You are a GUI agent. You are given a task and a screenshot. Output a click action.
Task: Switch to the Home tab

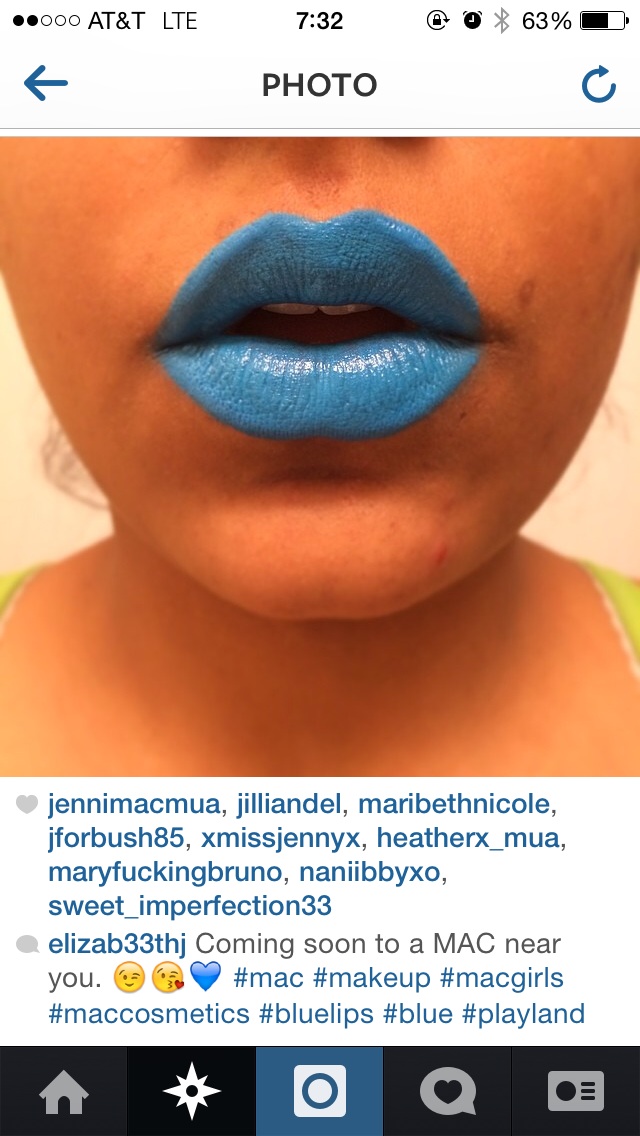click(63, 1091)
